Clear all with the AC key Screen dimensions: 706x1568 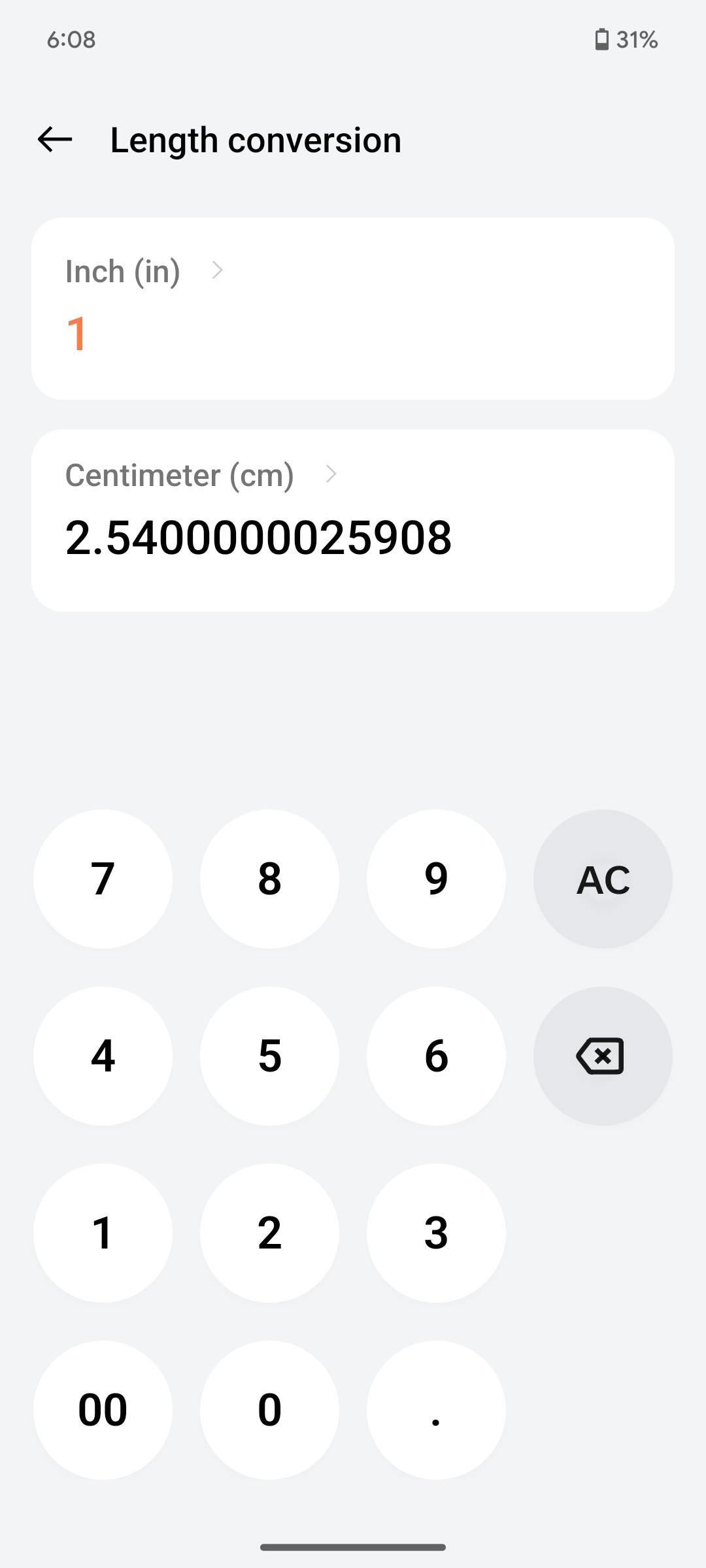(x=603, y=879)
